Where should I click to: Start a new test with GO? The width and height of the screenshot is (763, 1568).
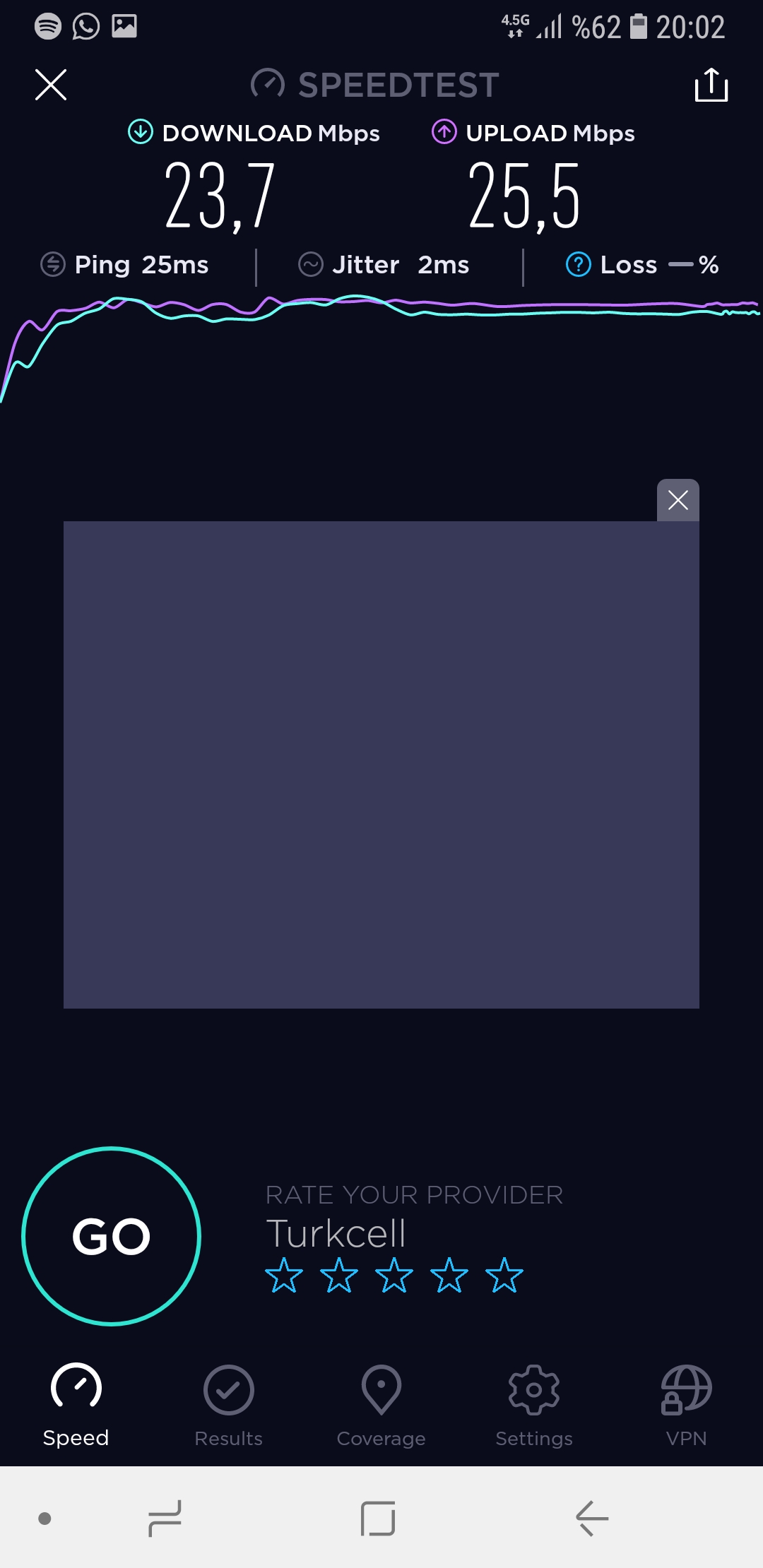coord(112,1236)
